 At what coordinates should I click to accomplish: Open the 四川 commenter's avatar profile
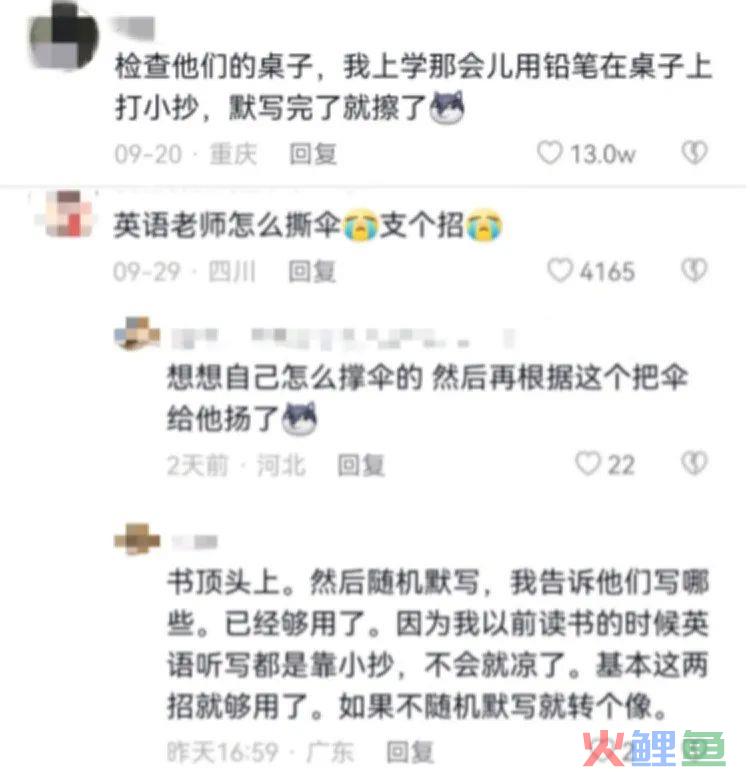(x=67, y=210)
